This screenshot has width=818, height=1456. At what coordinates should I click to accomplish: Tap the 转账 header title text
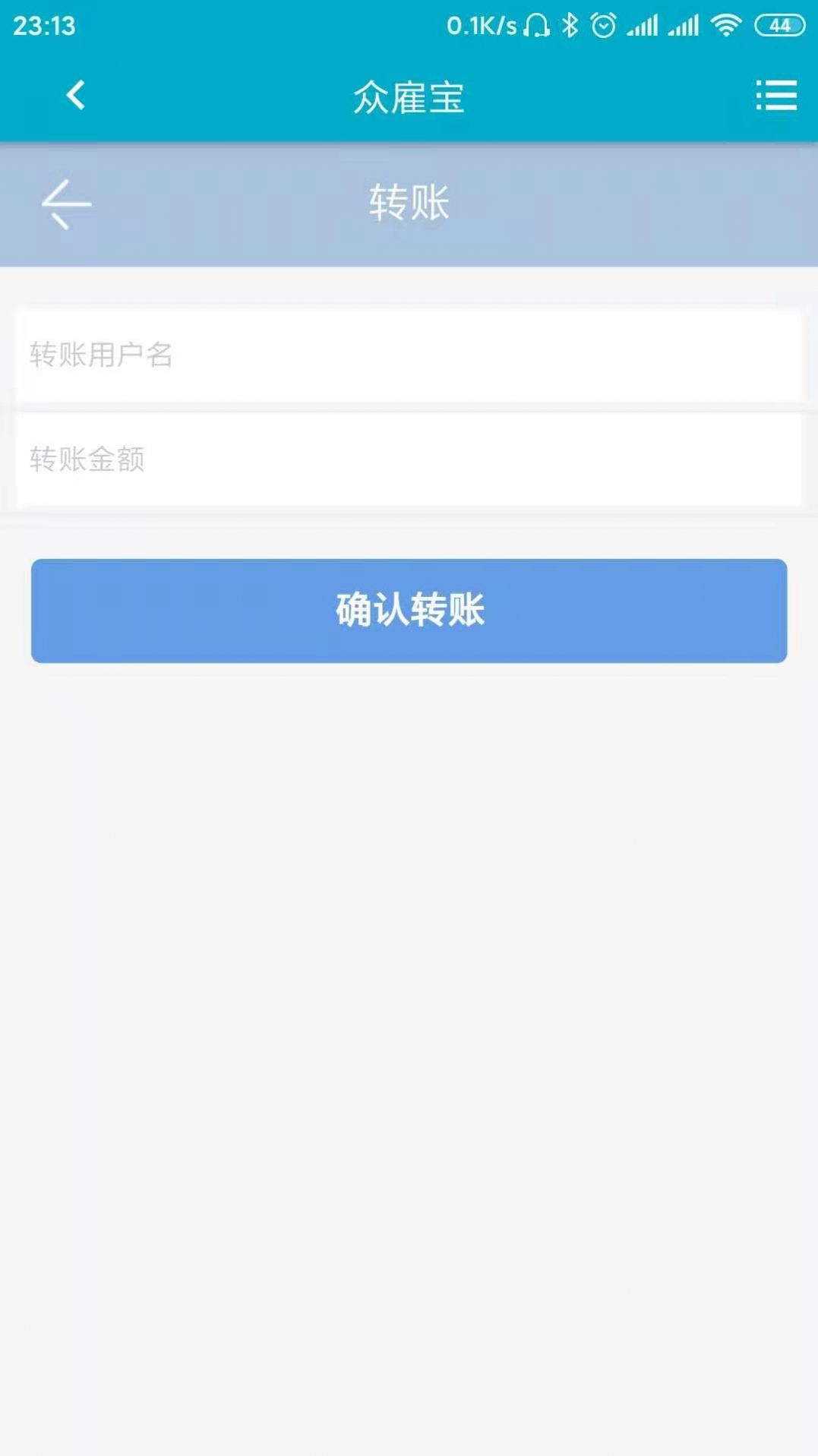[409, 202]
